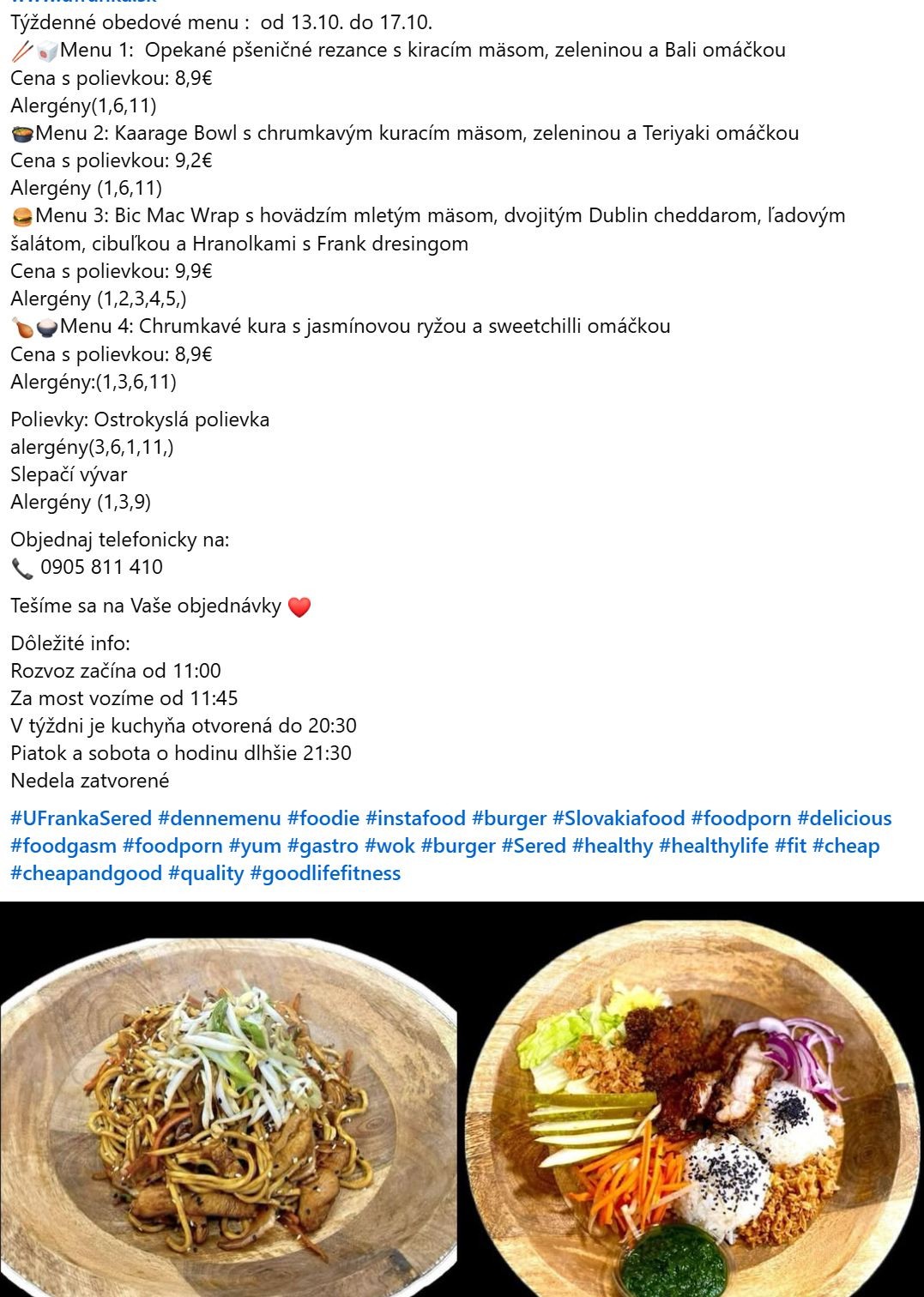Open the #healthylife hashtag
Image resolution: width=924 pixels, height=1297 pixels.
[x=713, y=846]
